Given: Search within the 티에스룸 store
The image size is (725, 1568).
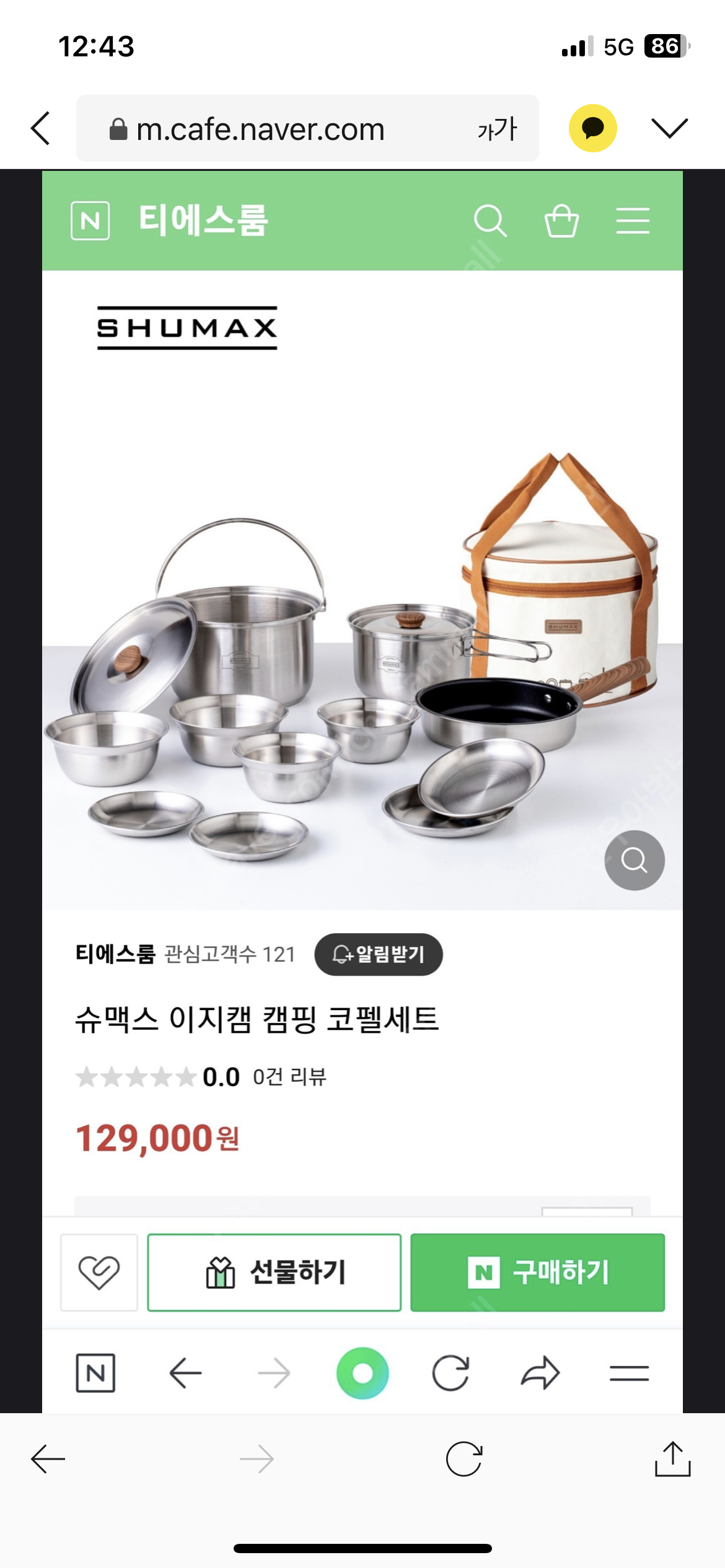Looking at the screenshot, I should [x=490, y=220].
